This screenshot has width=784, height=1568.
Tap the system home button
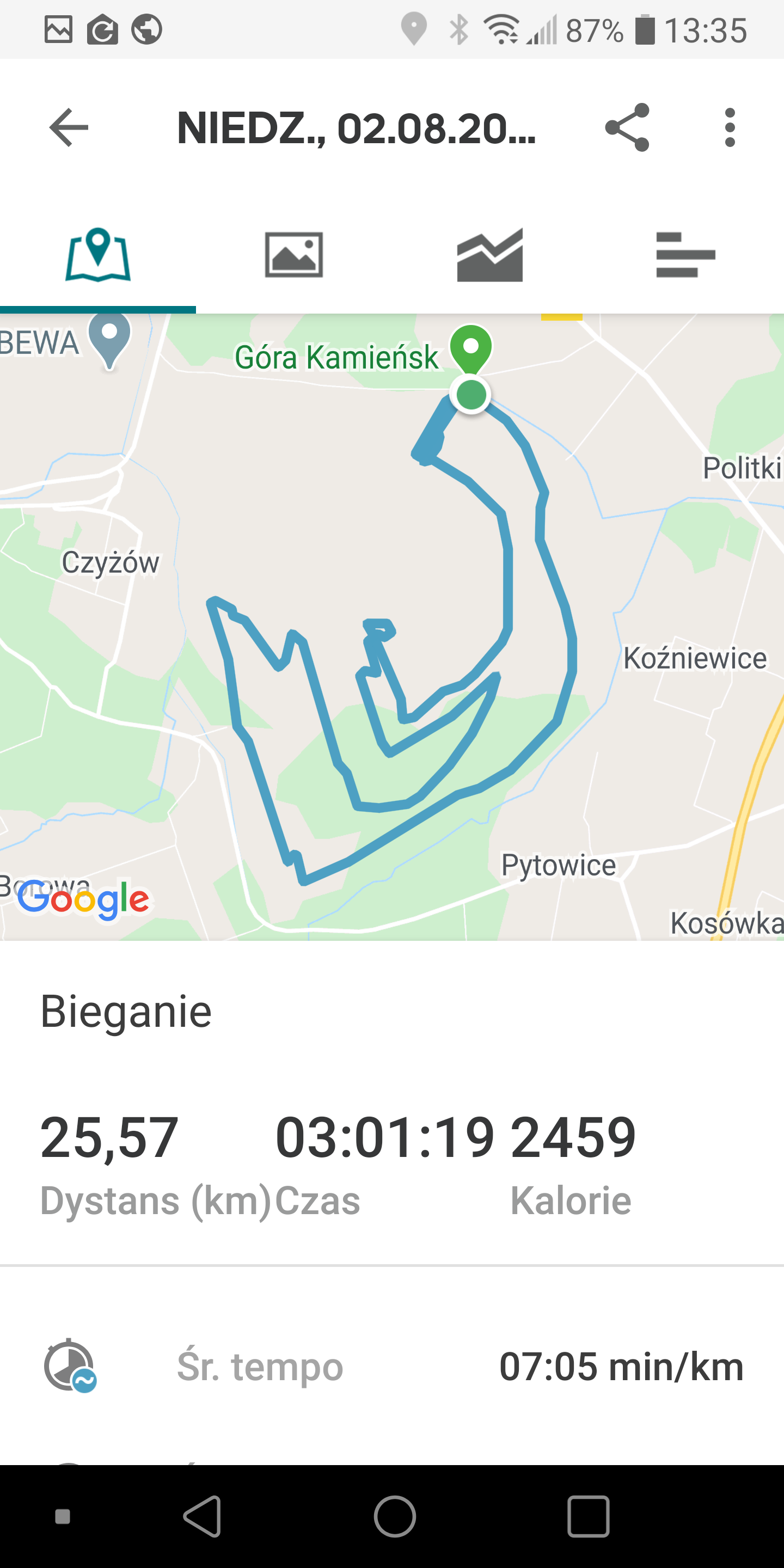[394, 1516]
